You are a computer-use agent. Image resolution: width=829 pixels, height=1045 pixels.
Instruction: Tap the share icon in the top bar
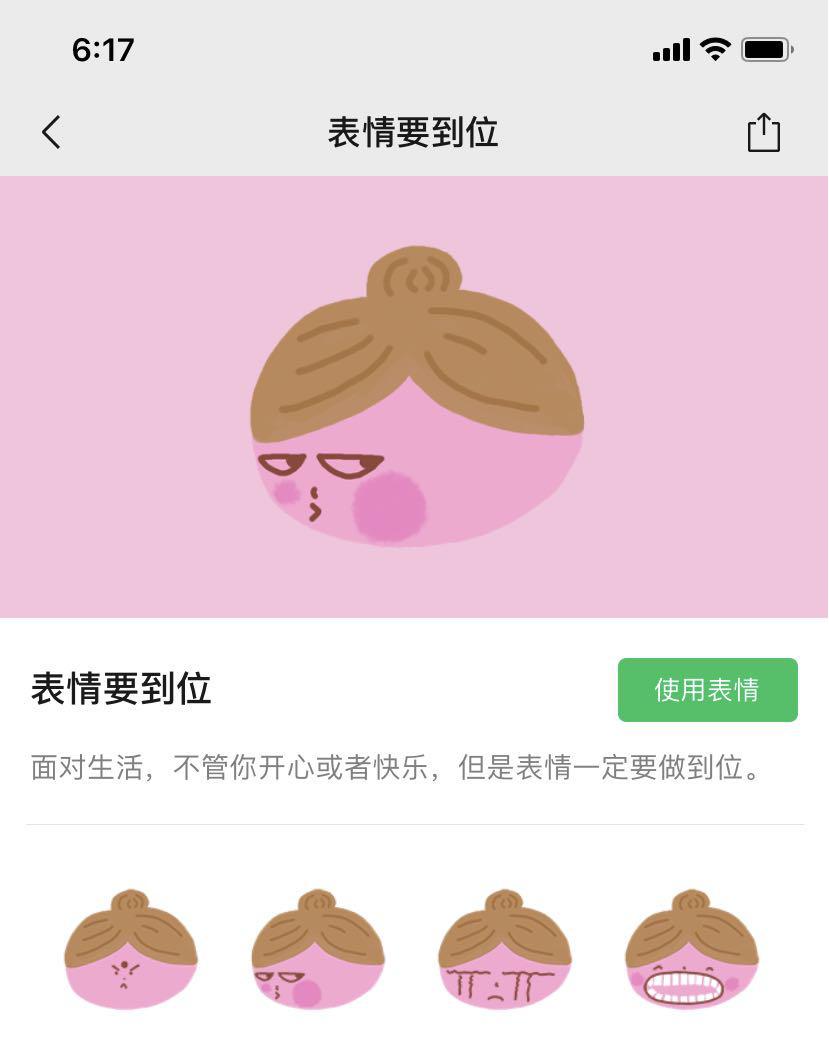coord(764,131)
